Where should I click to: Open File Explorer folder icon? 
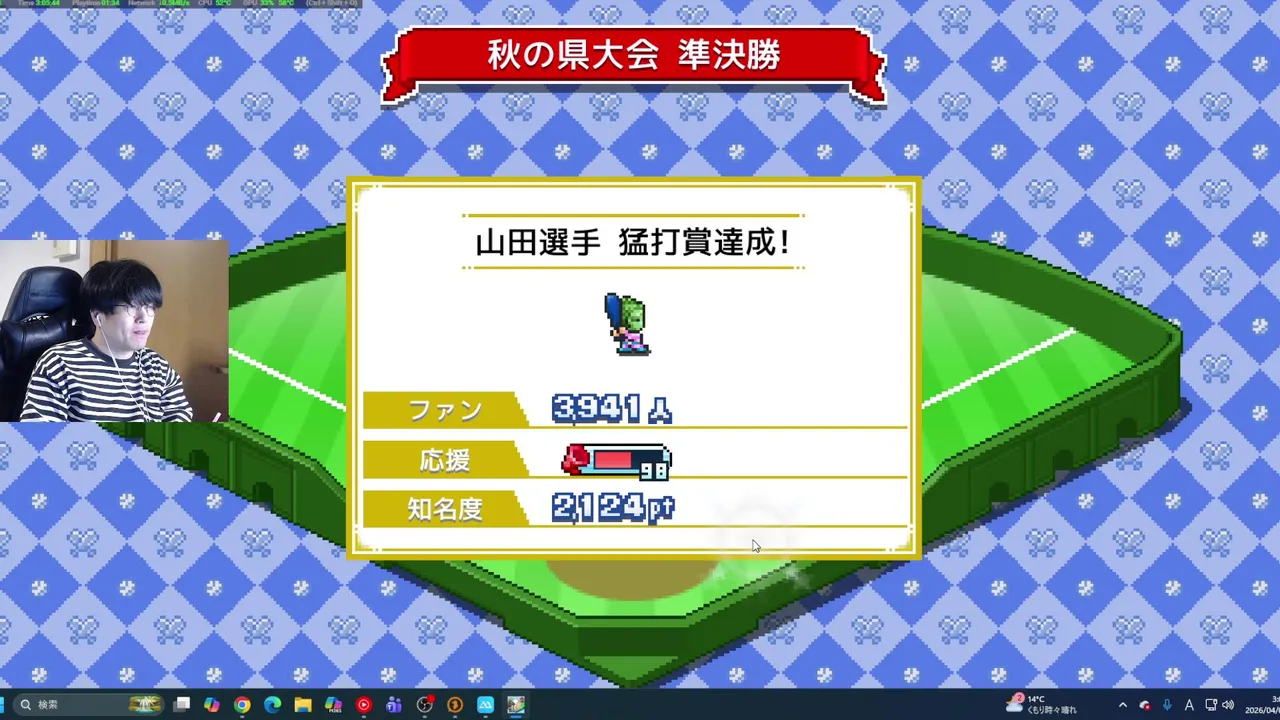pyautogui.click(x=302, y=705)
